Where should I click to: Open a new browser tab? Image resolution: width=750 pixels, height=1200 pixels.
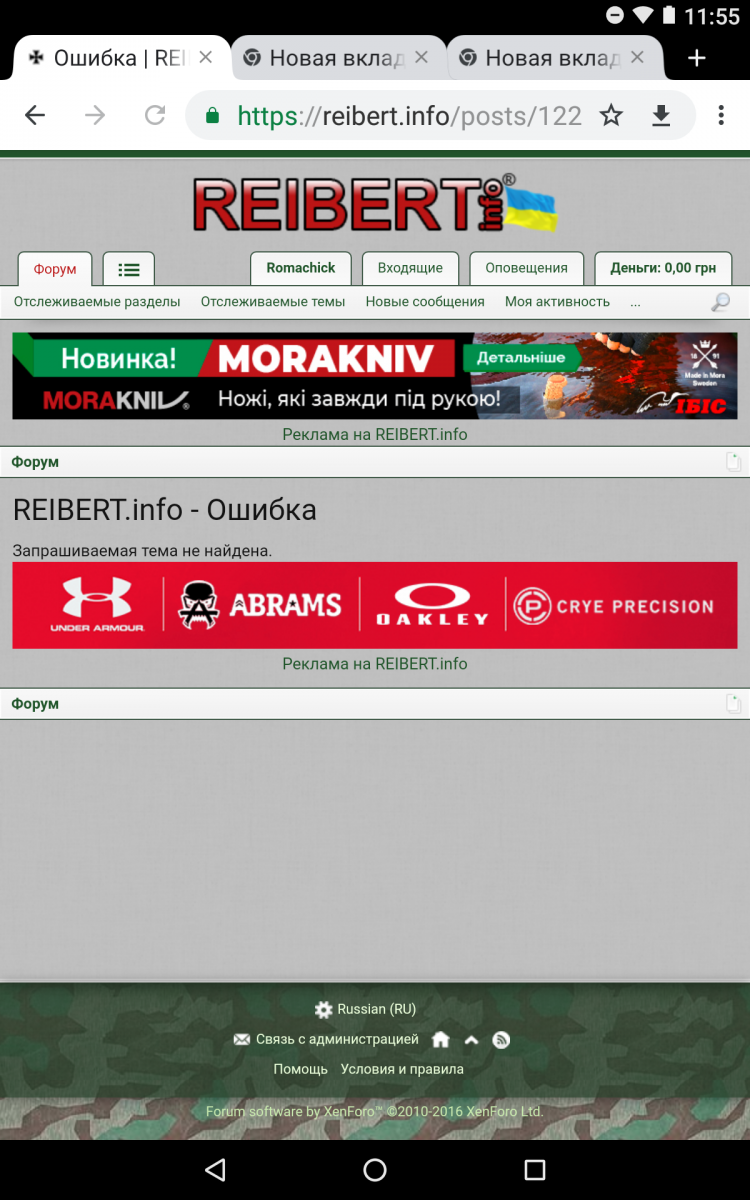tap(697, 58)
